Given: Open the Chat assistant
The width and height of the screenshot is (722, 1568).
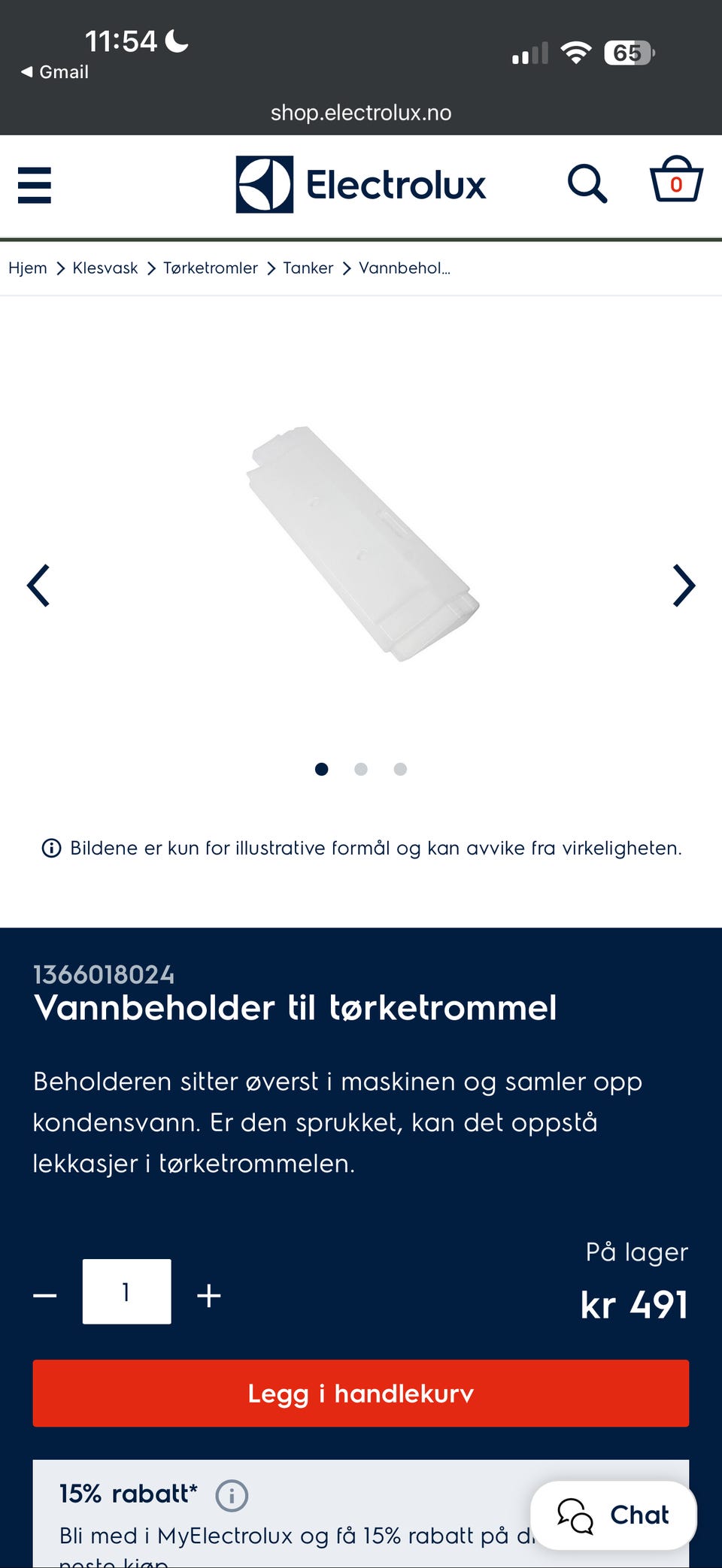Looking at the screenshot, I should [x=613, y=1515].
